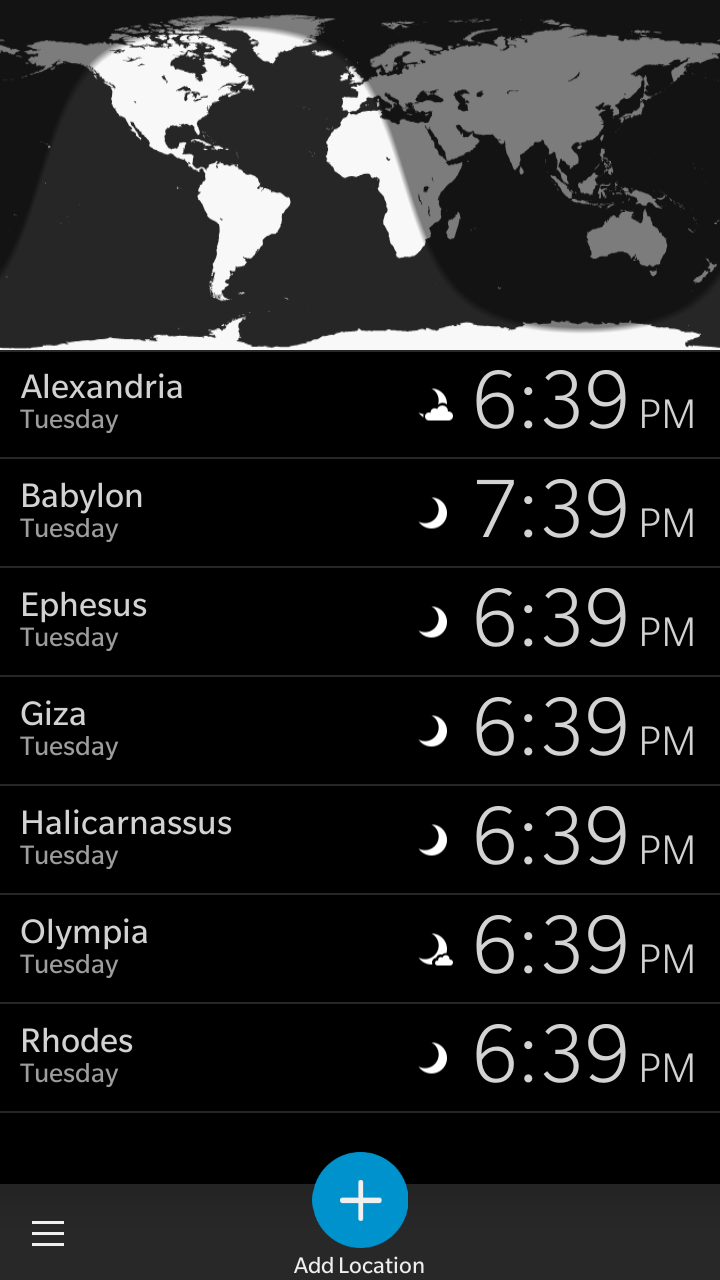The height and width of the screenshot is (1280, 720).
Task: Open the Alexandria clock entry
Action: [x=360, y=404]
